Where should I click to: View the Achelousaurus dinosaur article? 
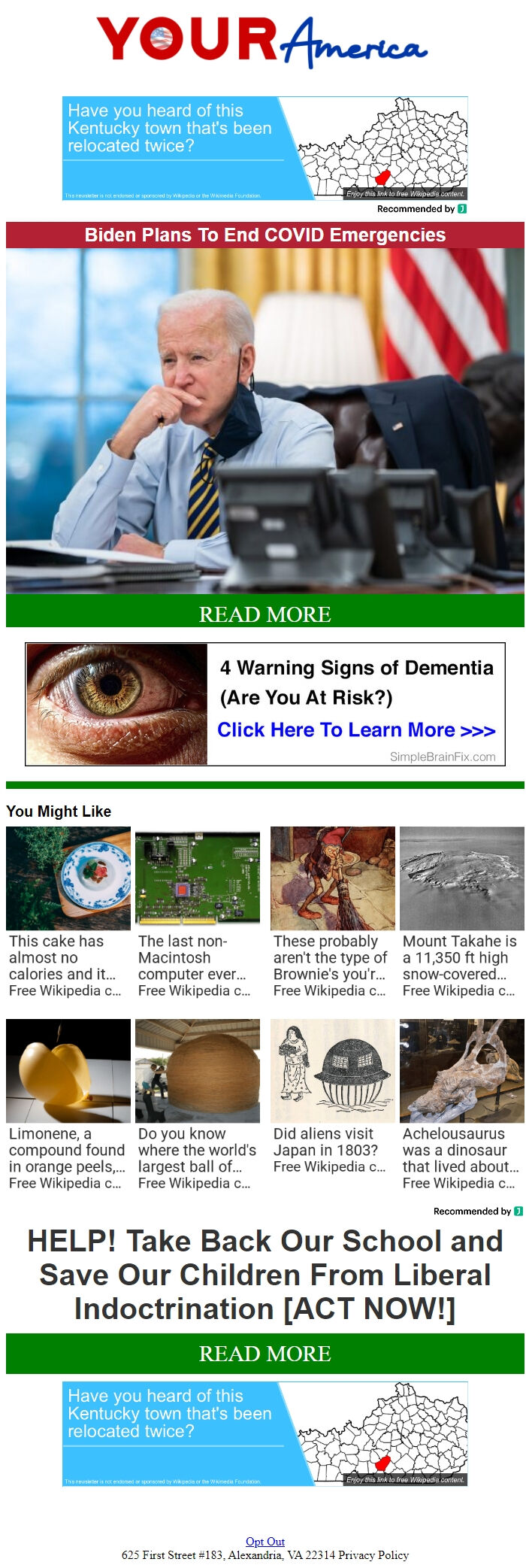pos(461,1104)
